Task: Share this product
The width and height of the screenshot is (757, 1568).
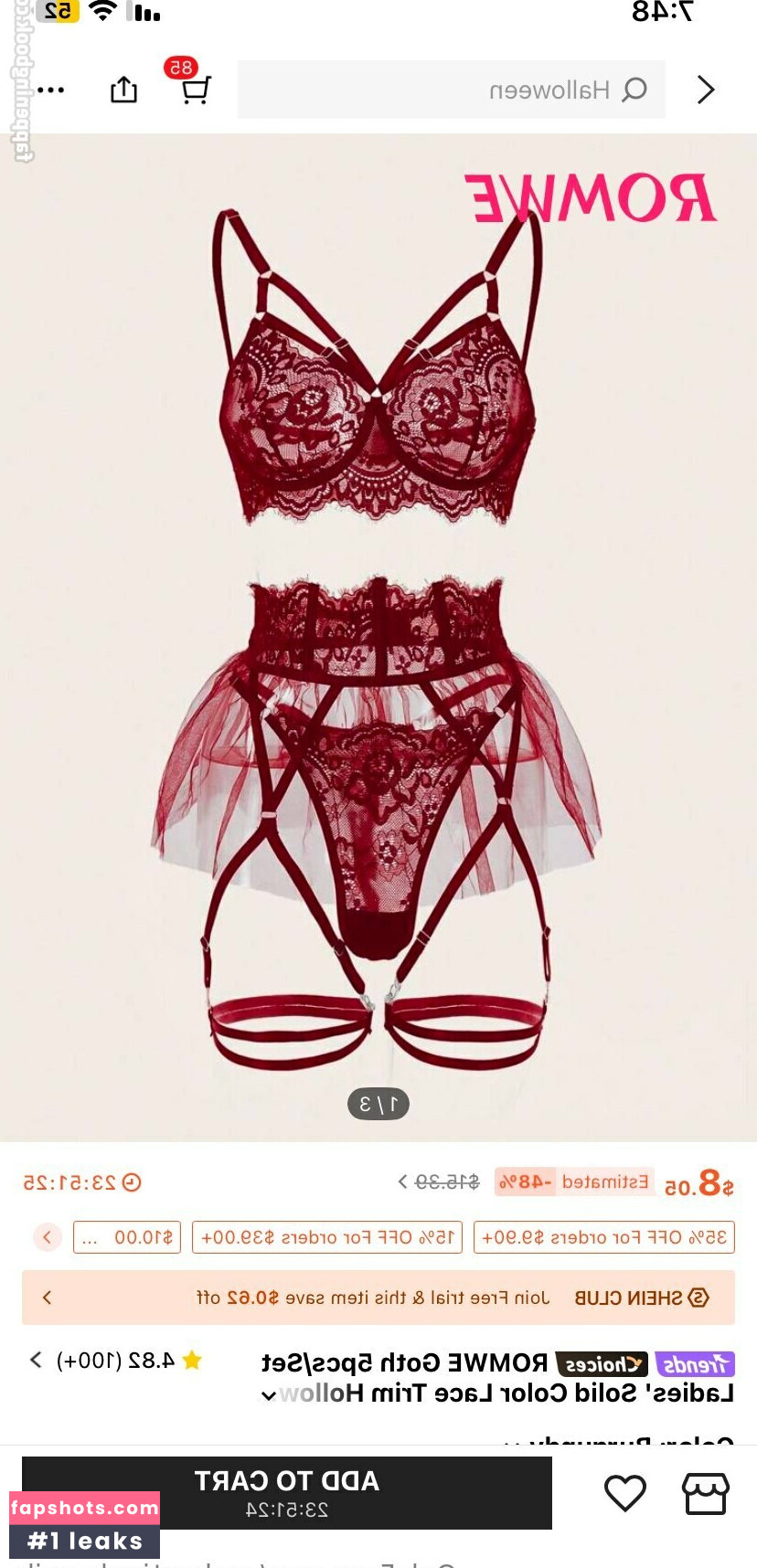Action: pos(123,90)
